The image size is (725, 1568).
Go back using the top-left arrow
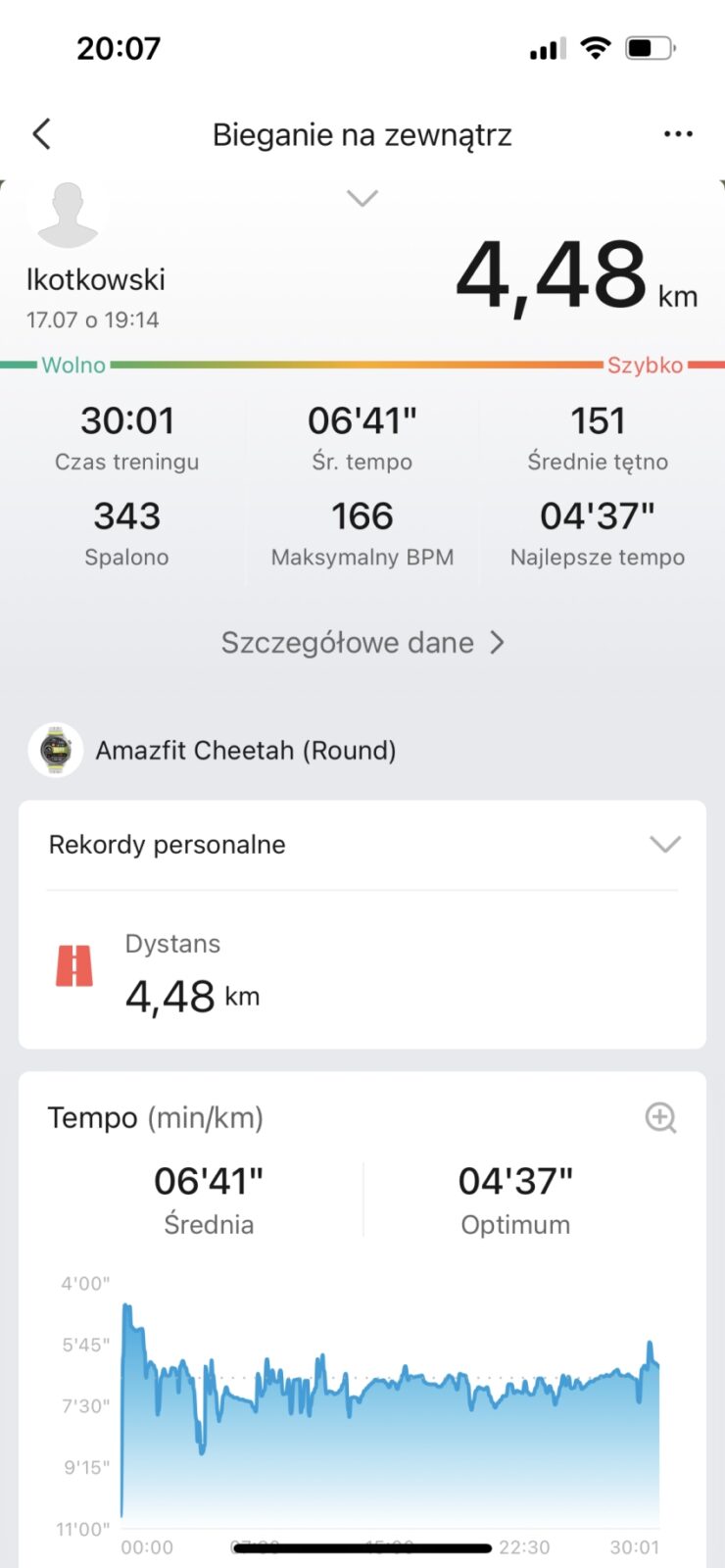pyautogui.click(x=41, y=134)
